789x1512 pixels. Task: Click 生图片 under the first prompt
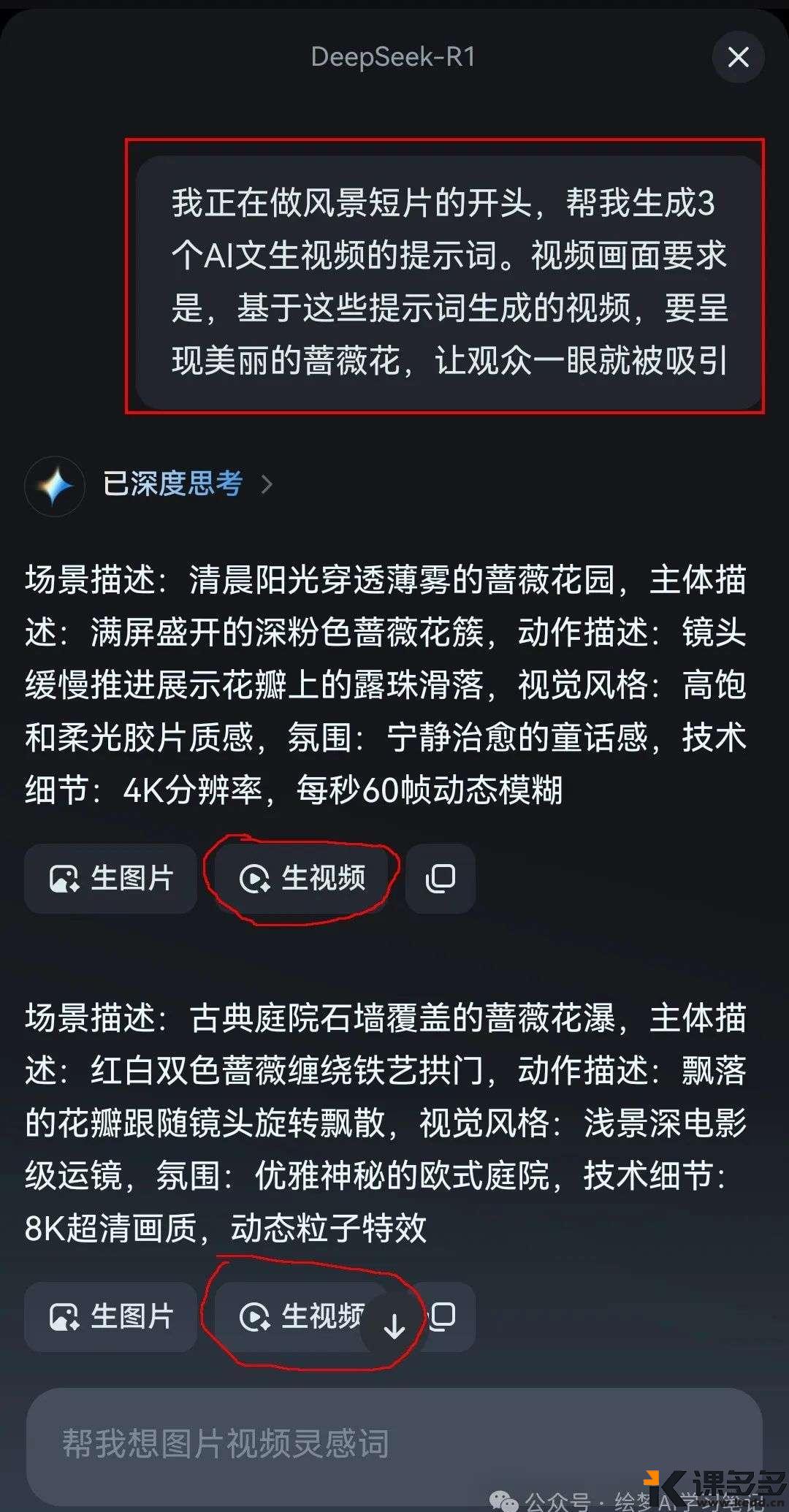[x=110, y=879]
